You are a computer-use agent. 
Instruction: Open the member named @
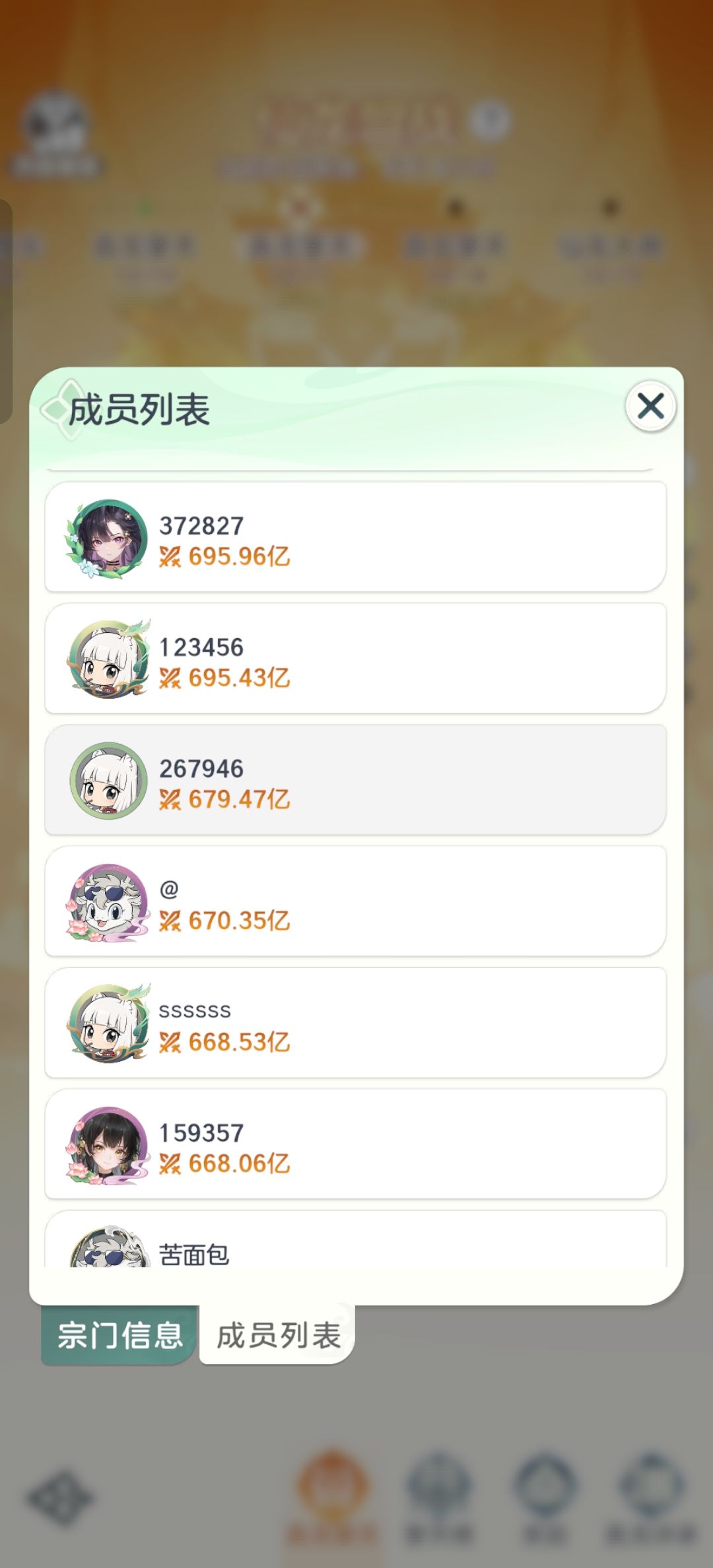click(355, 901)
